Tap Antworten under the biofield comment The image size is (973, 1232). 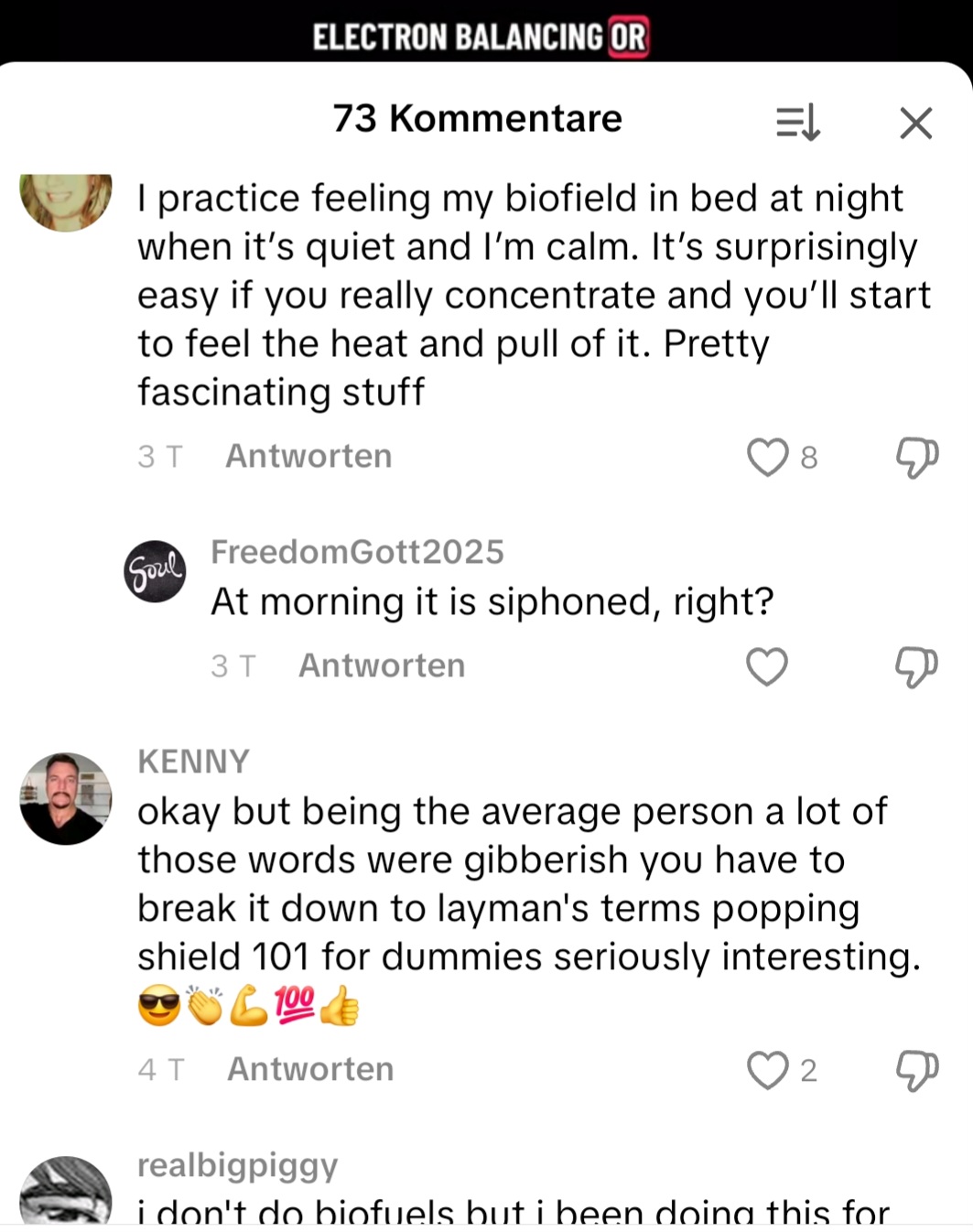click(x=308, y=456)
